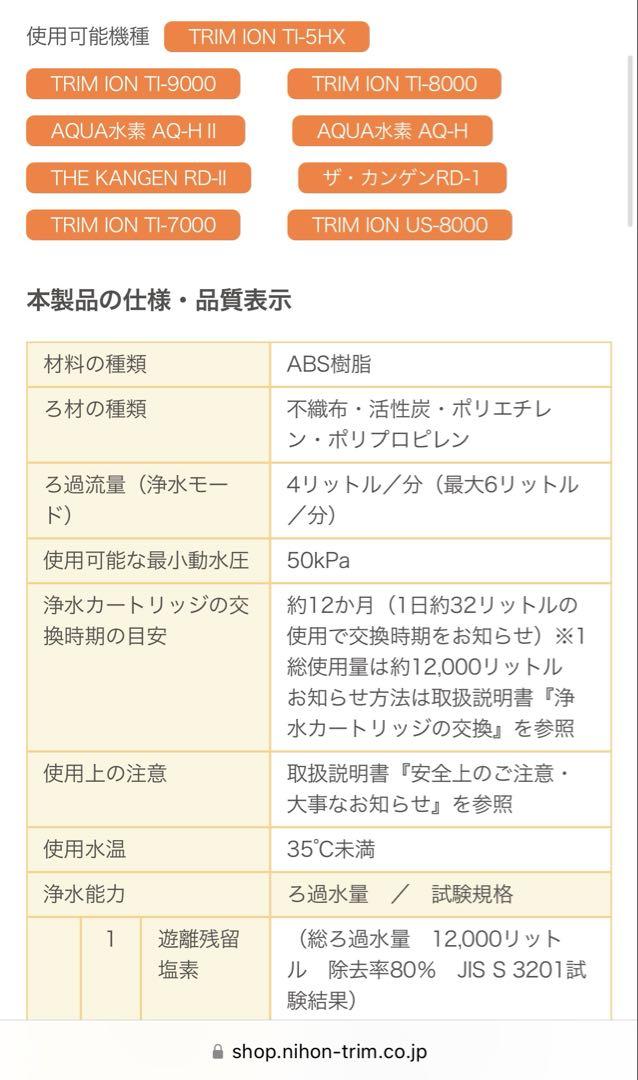This screenshot has height=1080, width=638.
Task: Select the TRIM ION US-8000 chip
Action: (400, 225)
